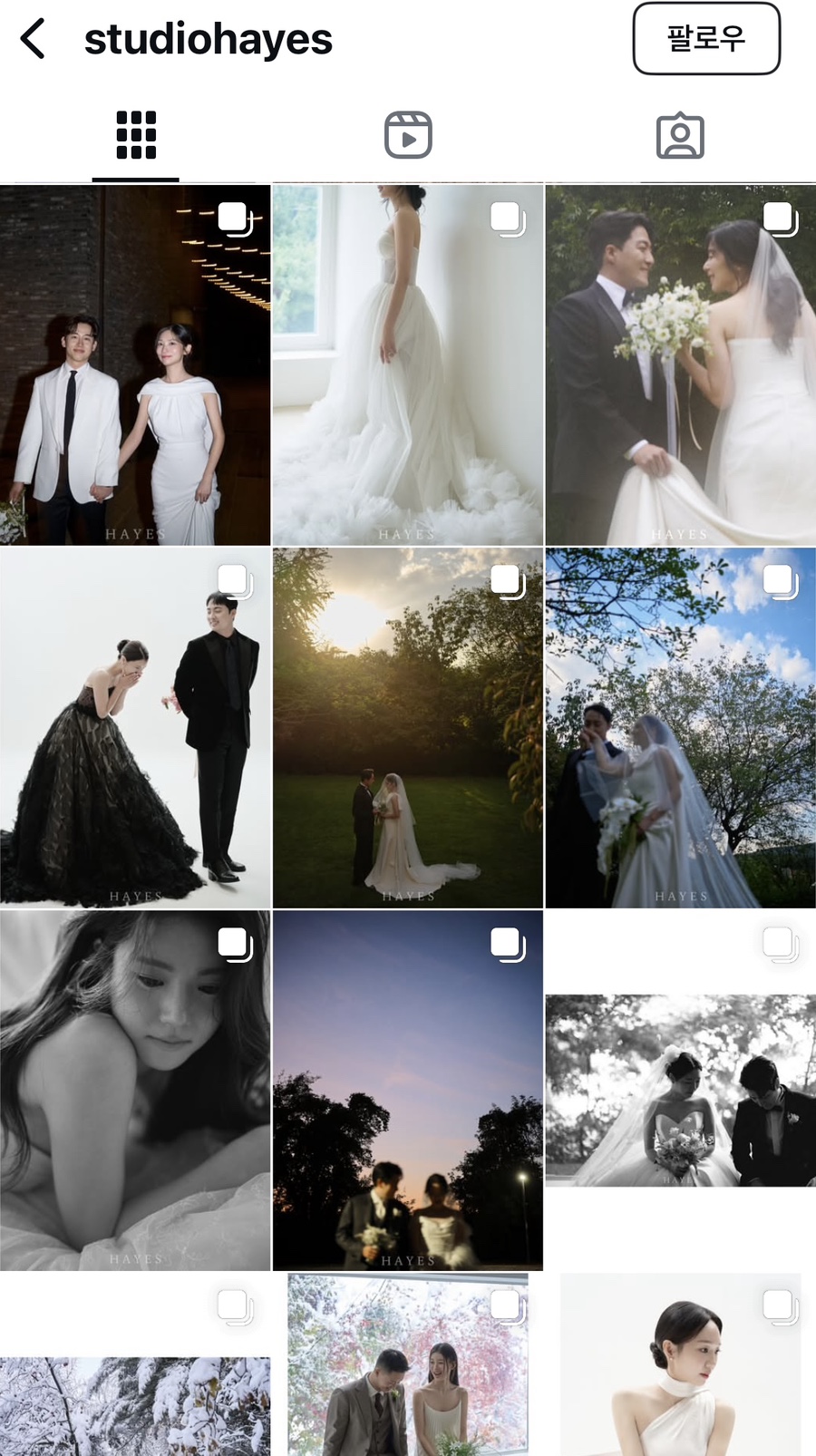Switch to the posts grid tab
The height and width of the screenshot is (1456, 816).
[136, 136]
